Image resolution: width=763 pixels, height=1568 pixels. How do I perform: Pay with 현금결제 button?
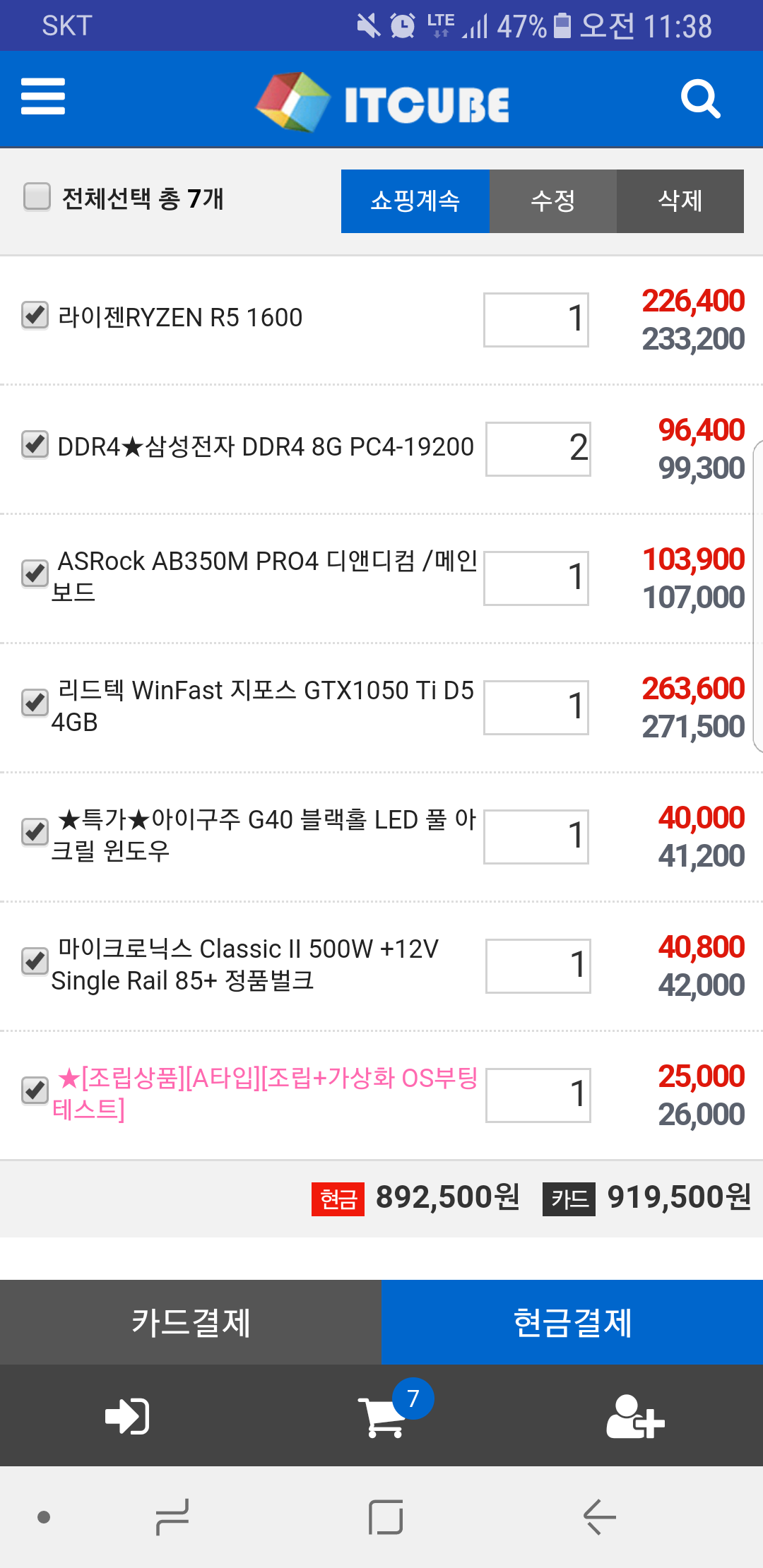pos(572,1322)
